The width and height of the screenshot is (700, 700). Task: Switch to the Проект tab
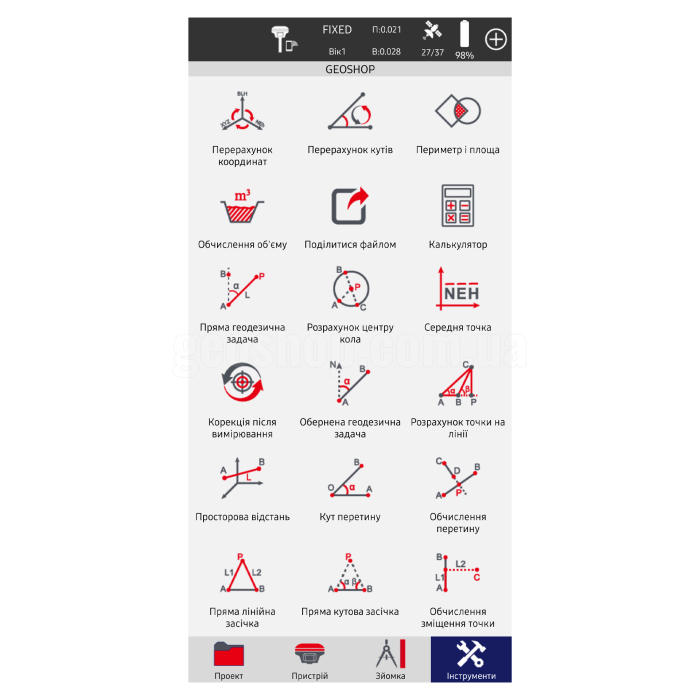coord(229,661)
